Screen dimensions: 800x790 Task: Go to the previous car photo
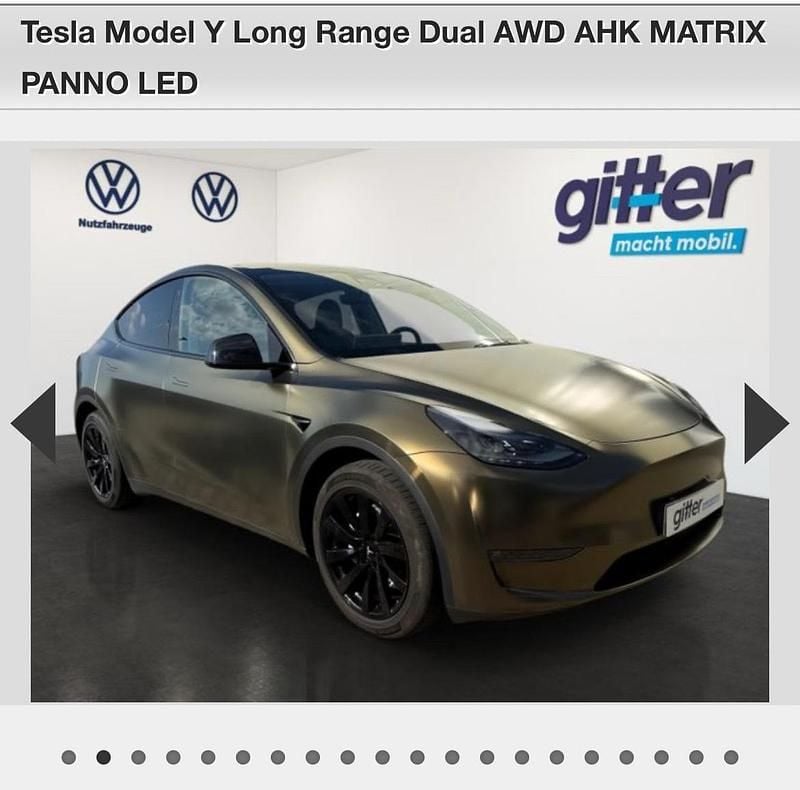(x=34, y=423)
